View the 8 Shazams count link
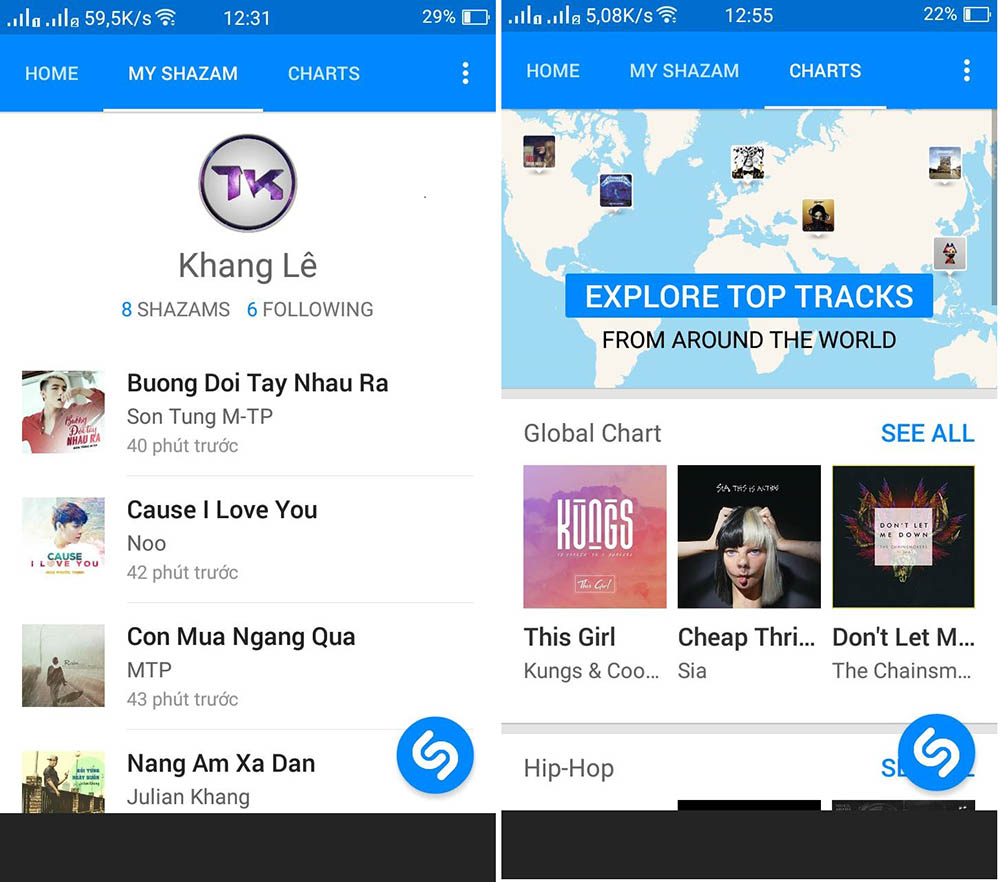The width and height of the screenshot is (1000, 882). coord(176,310)
